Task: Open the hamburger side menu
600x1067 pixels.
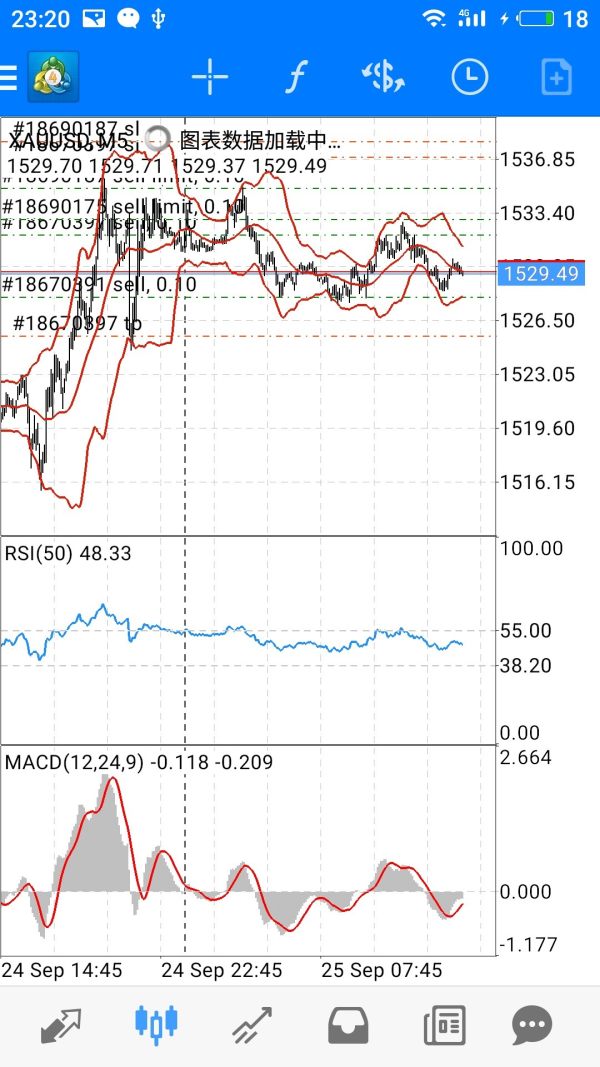Action: 8,78
